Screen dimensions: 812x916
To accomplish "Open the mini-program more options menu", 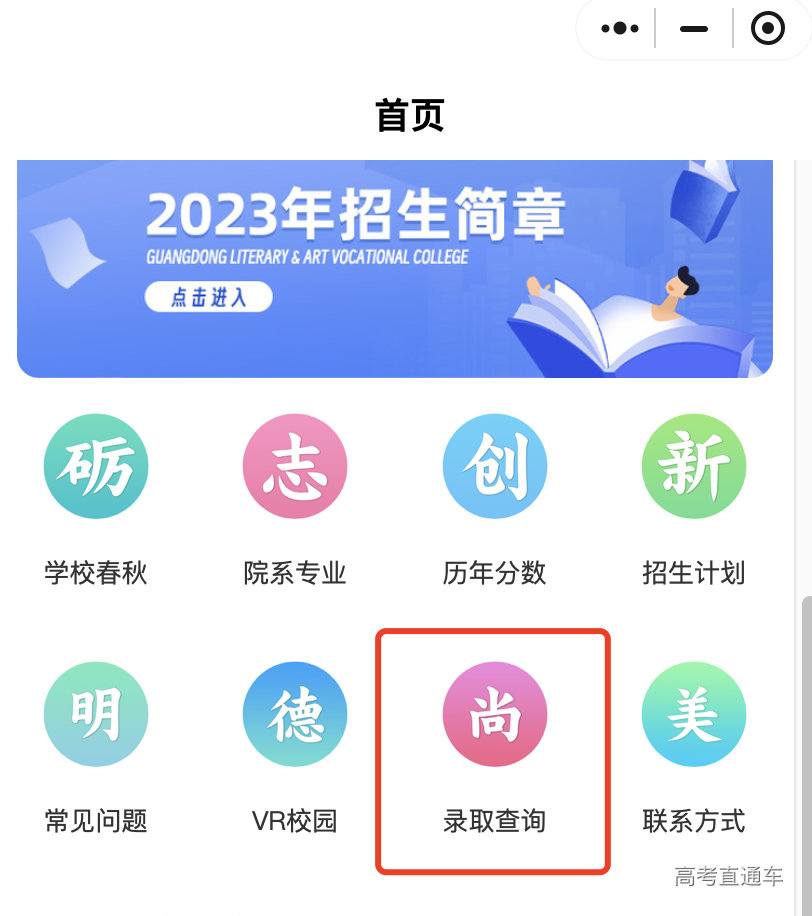I will point(619,28).
